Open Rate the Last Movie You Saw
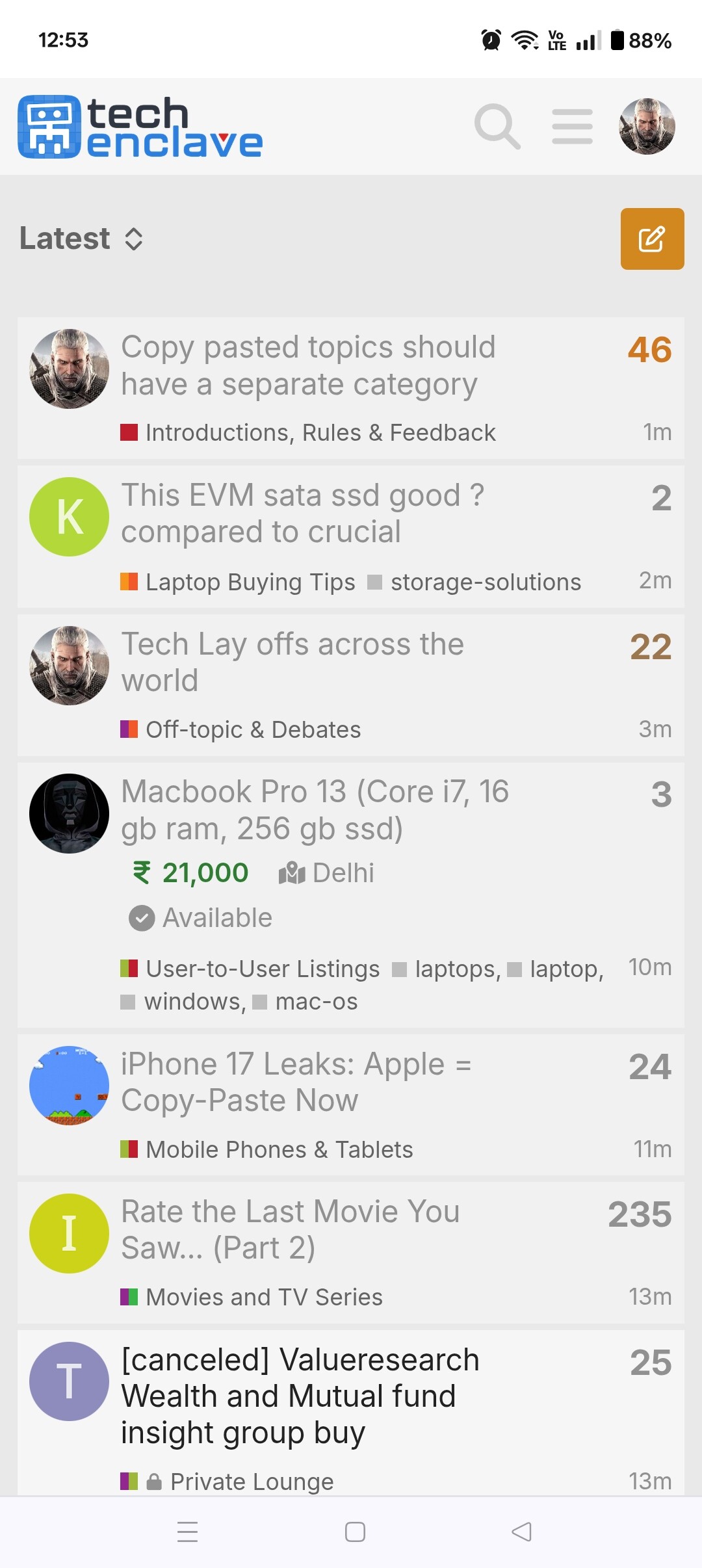This screenshot has width=702, height=1568. click(x=290, y=1229)
